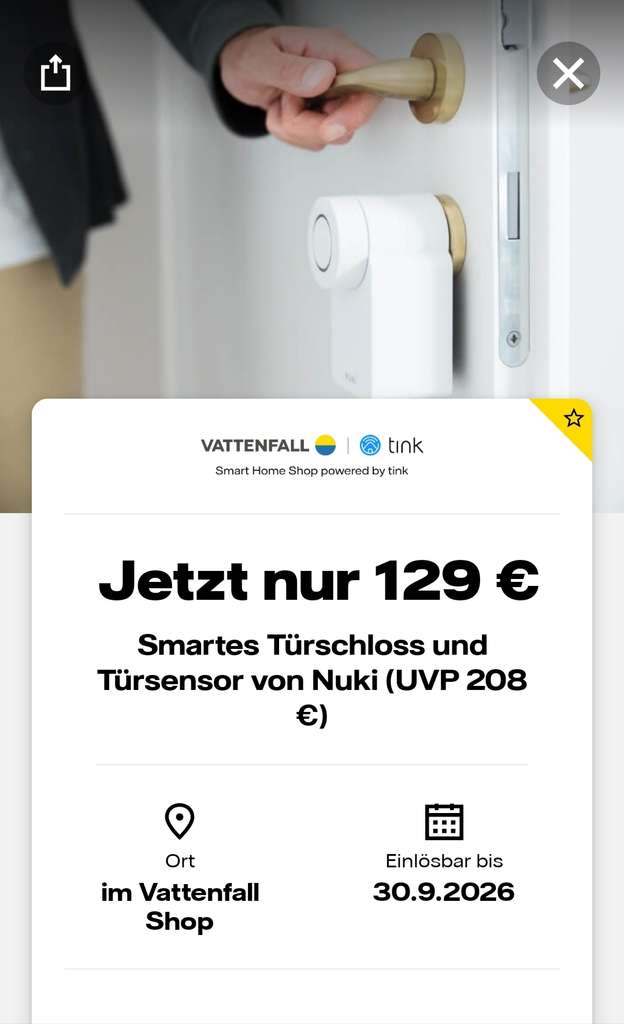Share this Nuki offer
Viewport: 624px width, 1024px height.
(55, 72)
